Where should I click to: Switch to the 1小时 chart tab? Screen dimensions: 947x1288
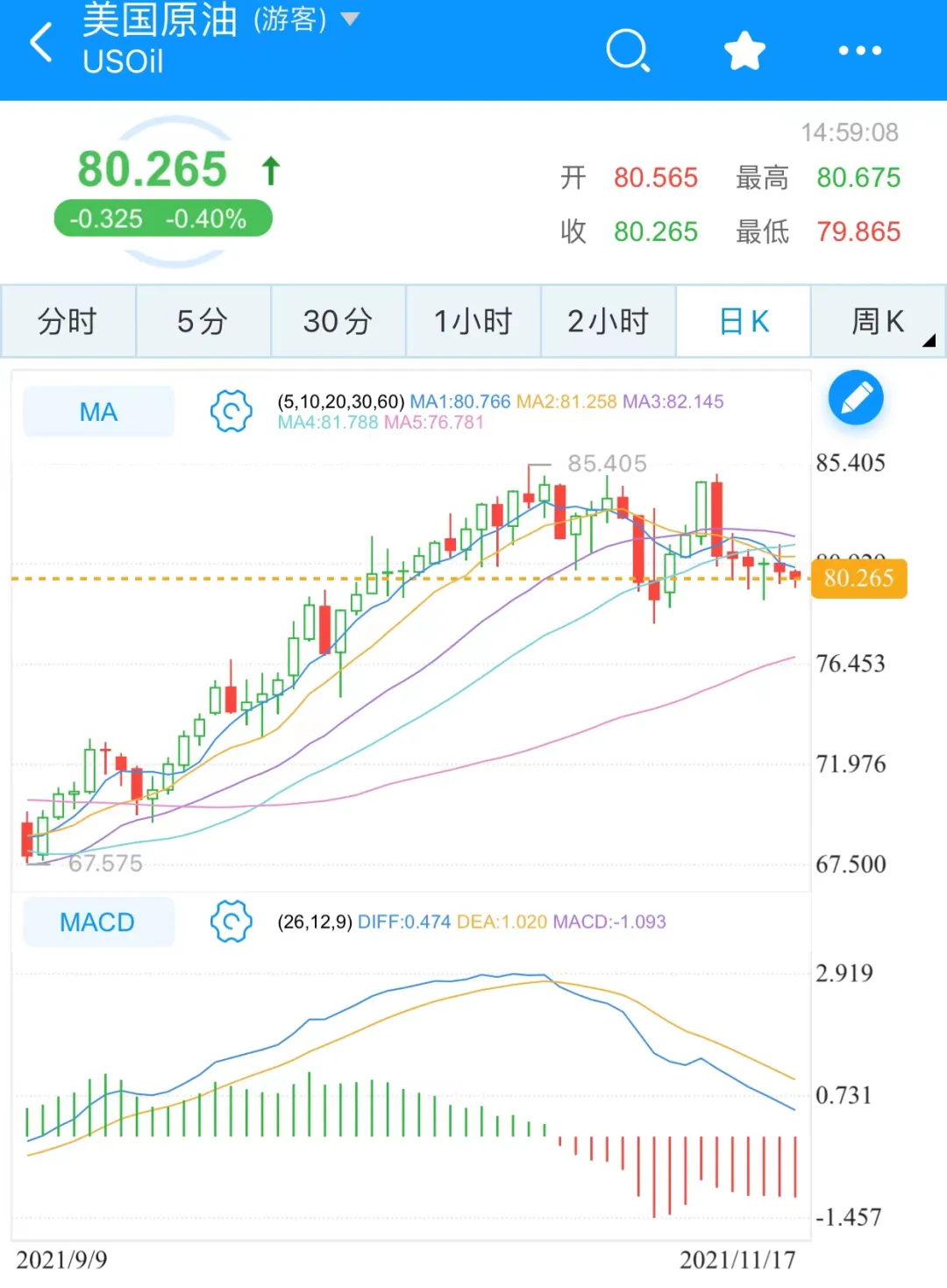point(473,322)
